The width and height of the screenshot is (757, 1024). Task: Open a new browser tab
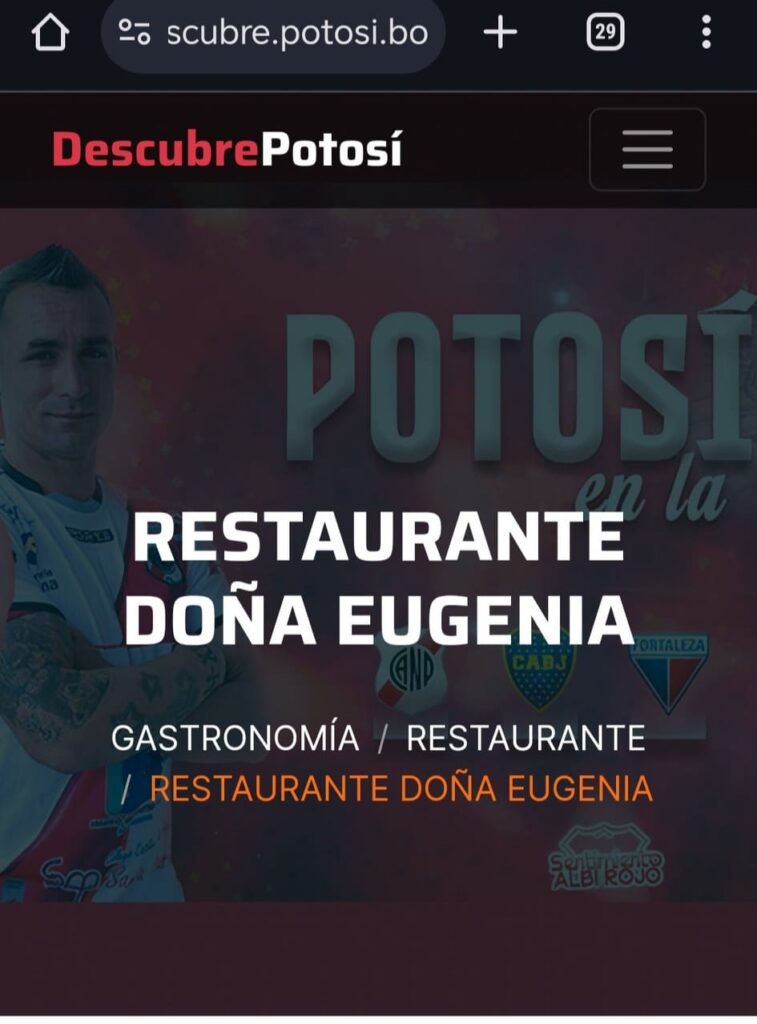(500, 34)
